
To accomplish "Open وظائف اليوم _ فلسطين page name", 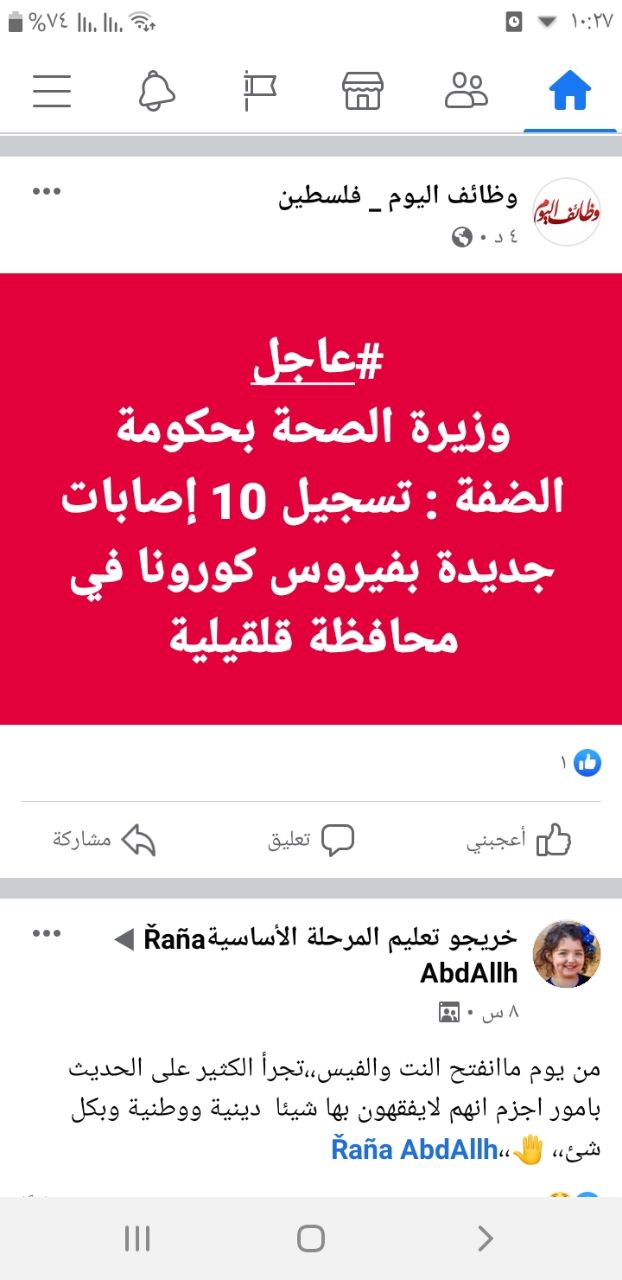I will (397, 196).
